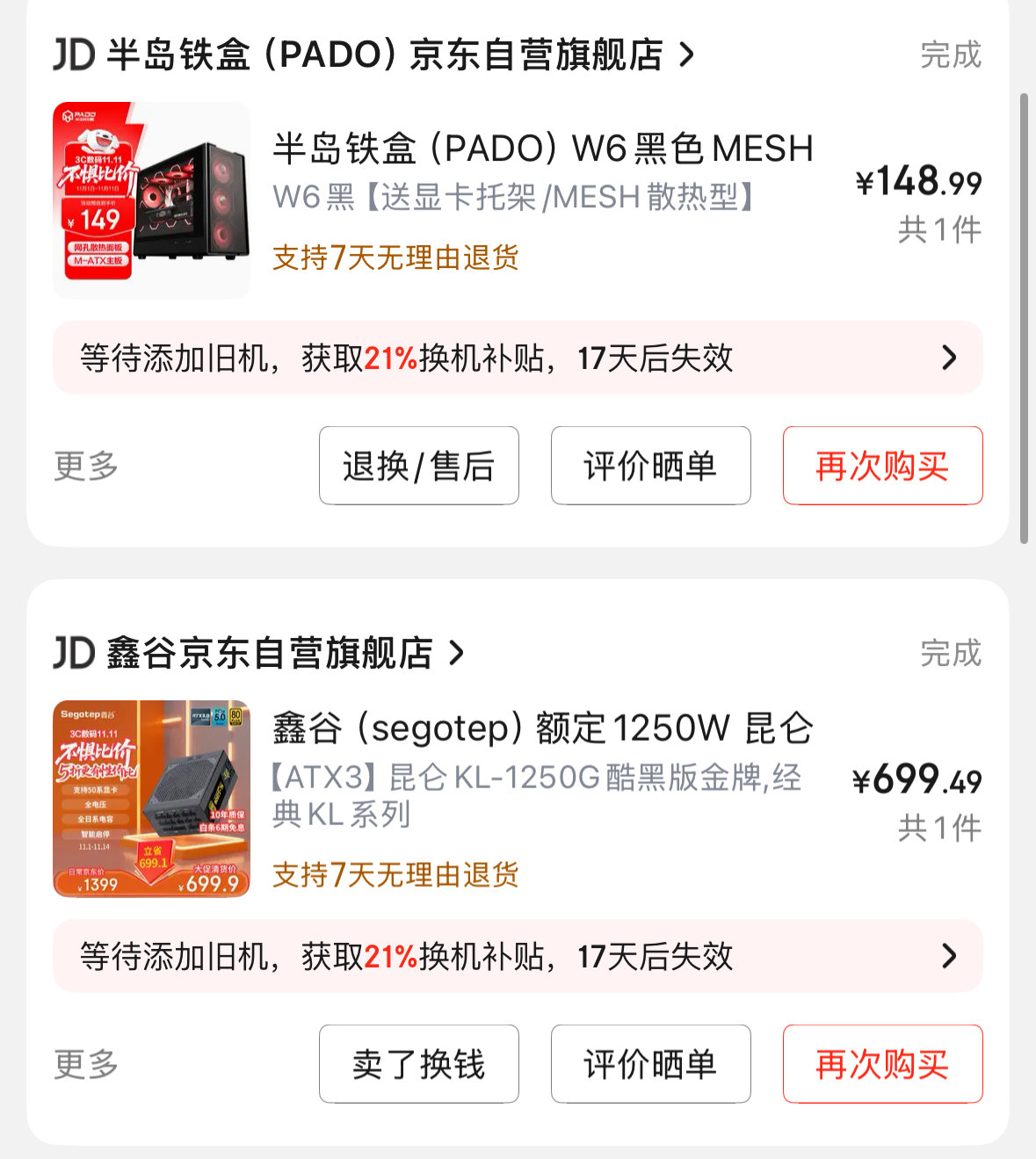Open the 支持7天无理由退货 link on W6 order
This screenshot has height=1159, width=1036.
coord(397,258)
